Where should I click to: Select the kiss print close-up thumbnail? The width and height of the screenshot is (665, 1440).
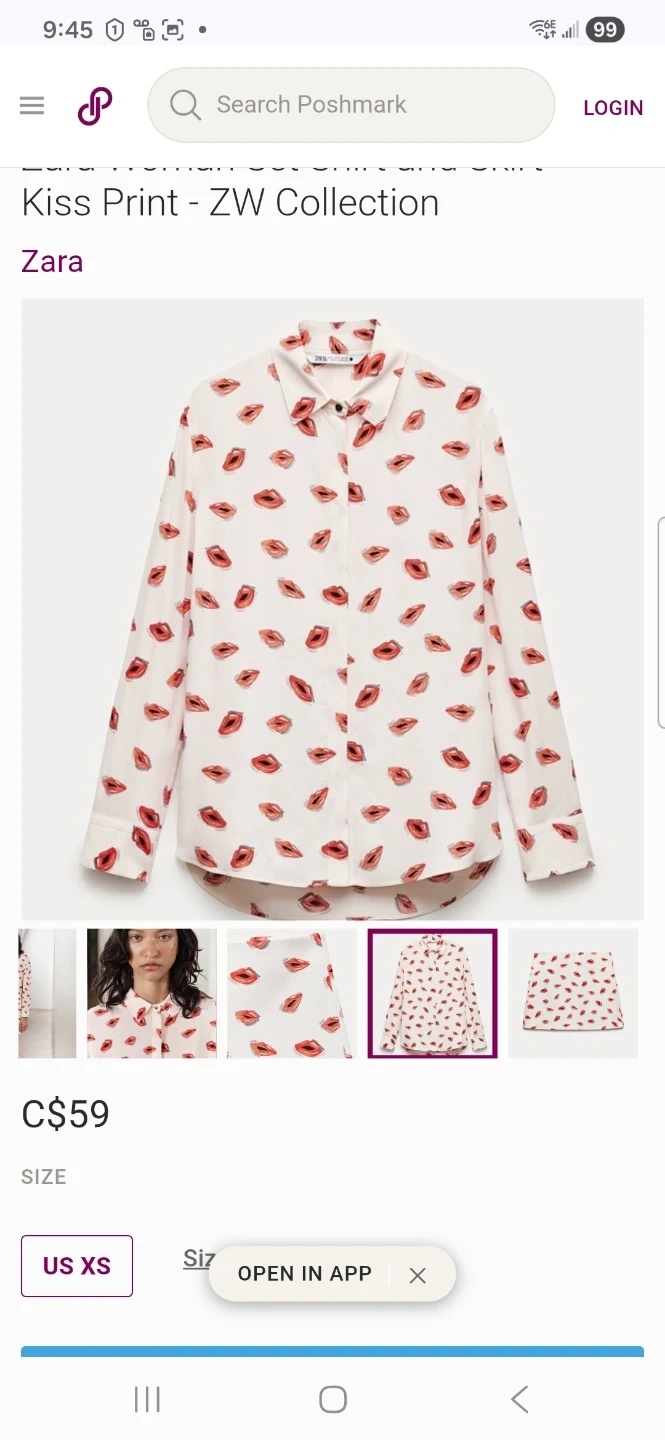pyautogui.click(x=291, y=993)
